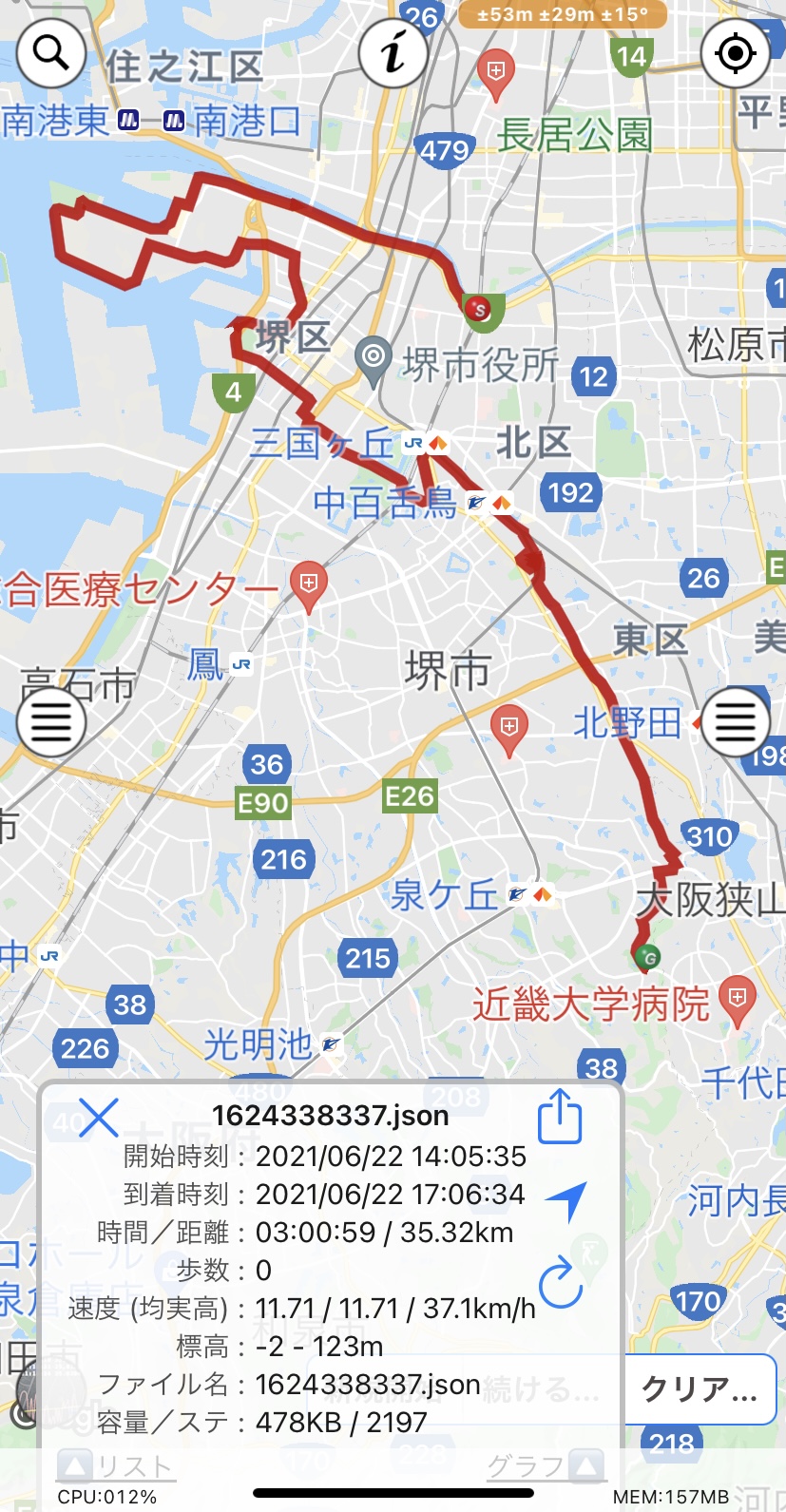Viewport: 786px width, 1512px height.
Task: Tap the blue navigation arrow icon
Action: coord(567,1200)
